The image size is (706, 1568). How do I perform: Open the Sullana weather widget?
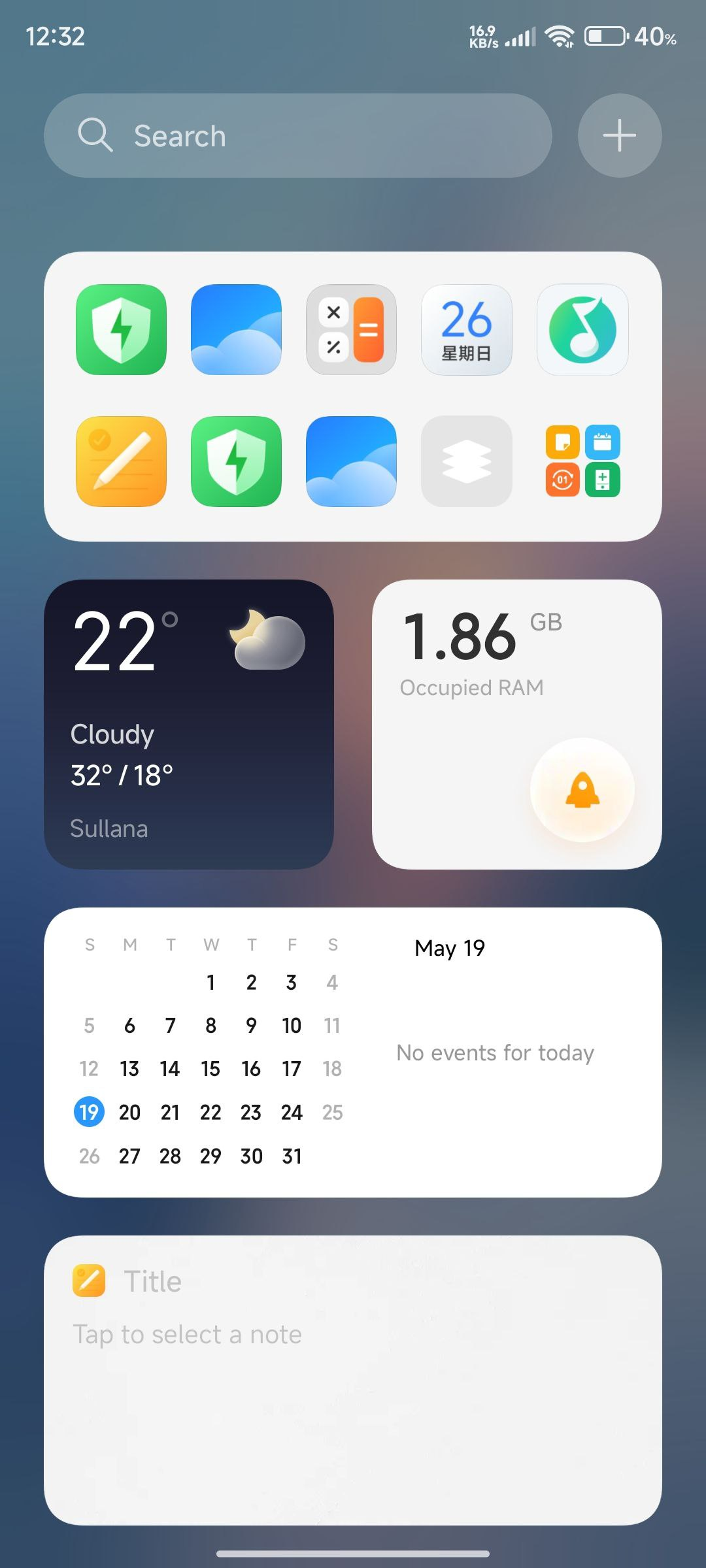click(188, 724)
